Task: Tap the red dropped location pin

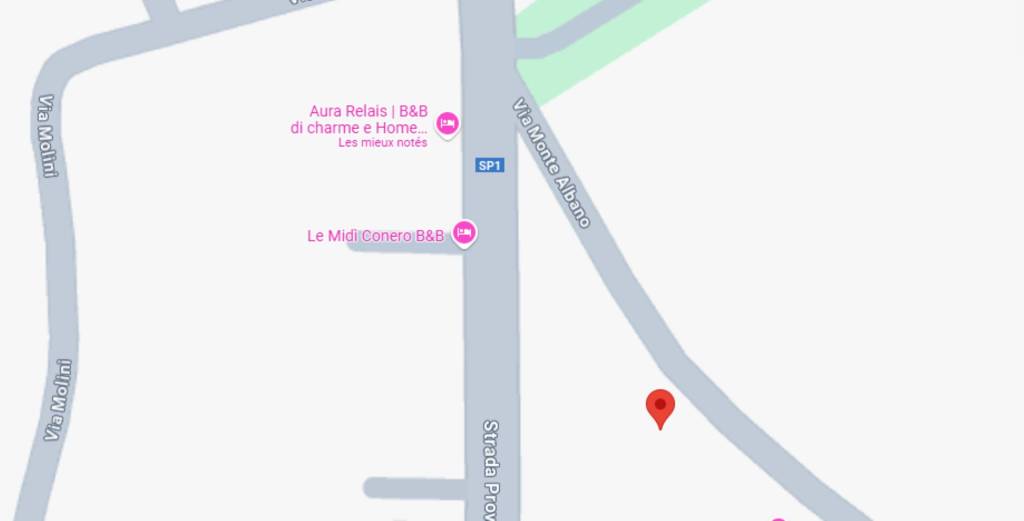Action: (x=660, y=406)
